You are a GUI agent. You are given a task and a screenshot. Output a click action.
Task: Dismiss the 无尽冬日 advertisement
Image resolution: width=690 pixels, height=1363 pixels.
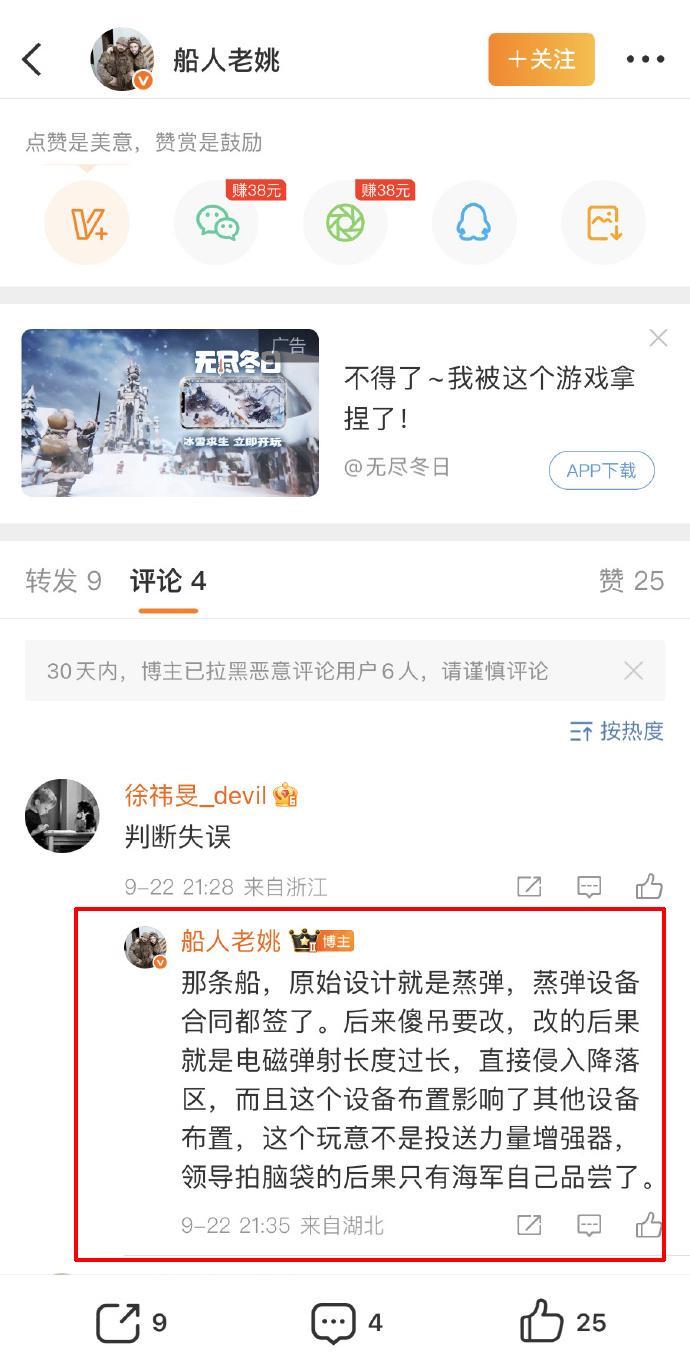tap(658, 339)
